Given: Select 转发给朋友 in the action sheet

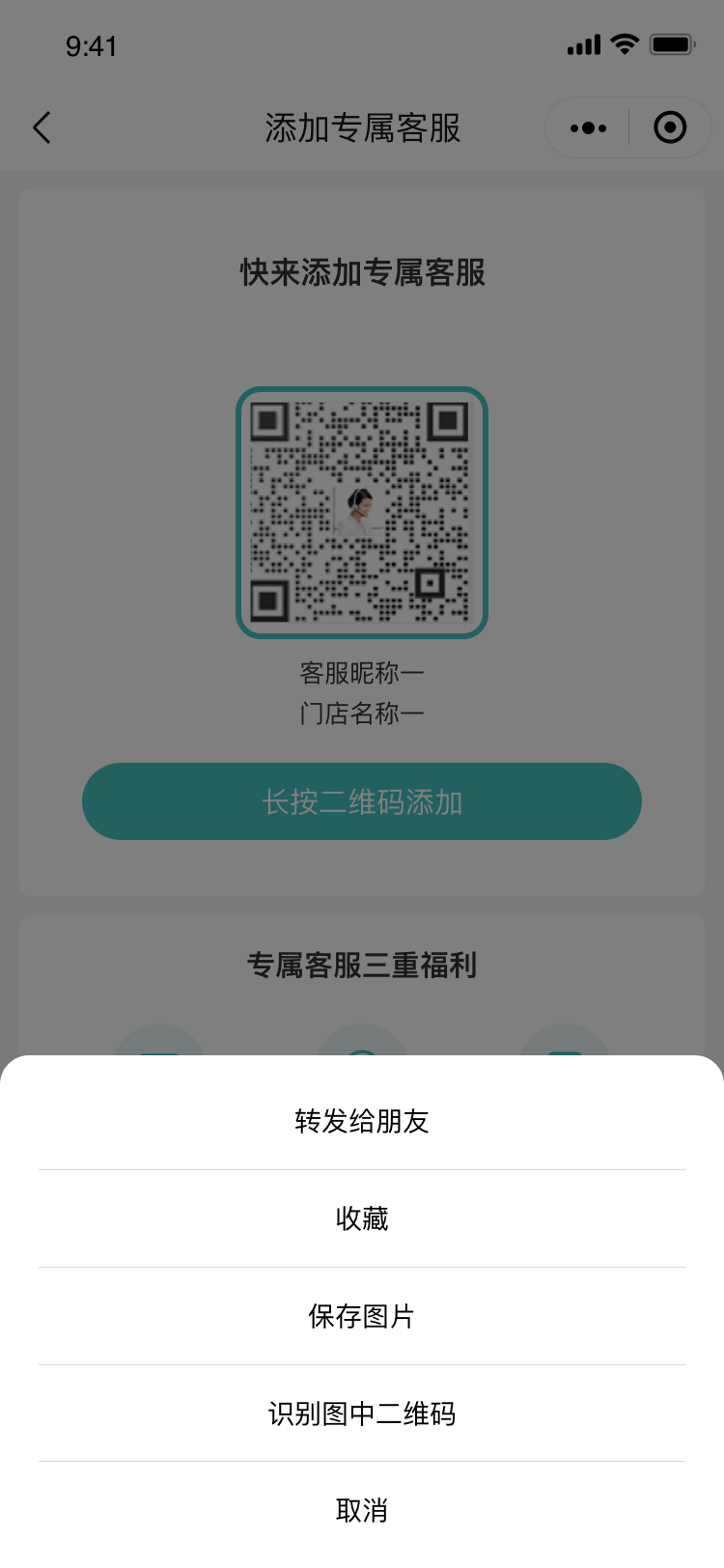Looking at the screenshot, I should point(362,1121).
